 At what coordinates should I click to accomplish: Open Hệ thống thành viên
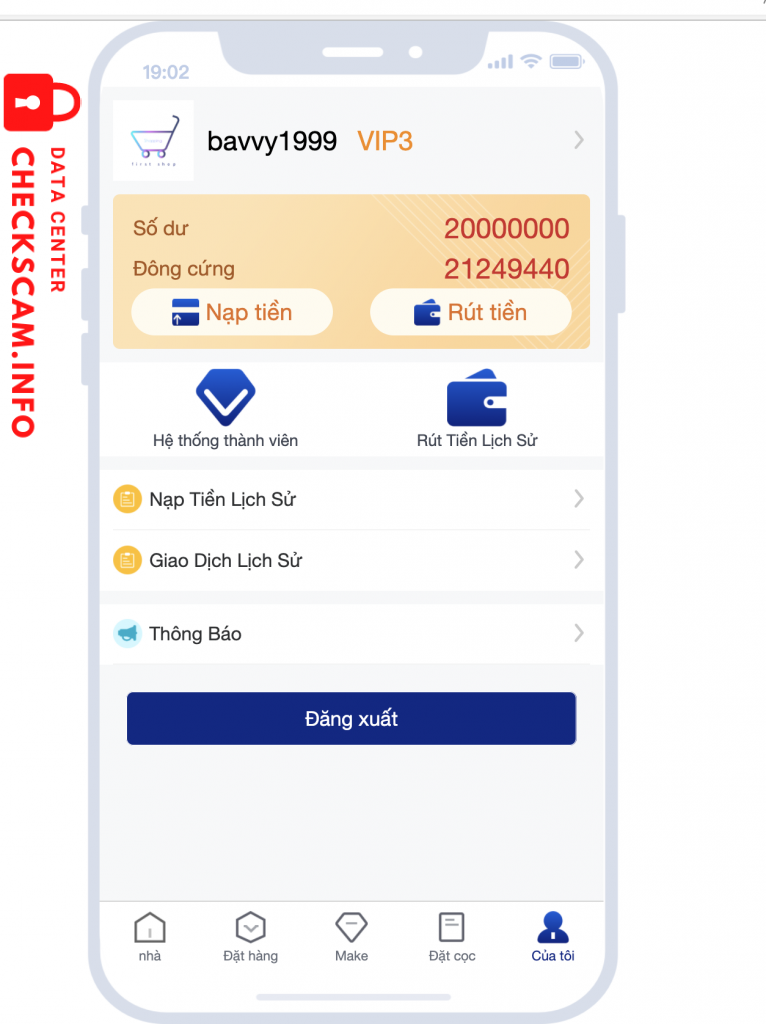coord(225,410)
